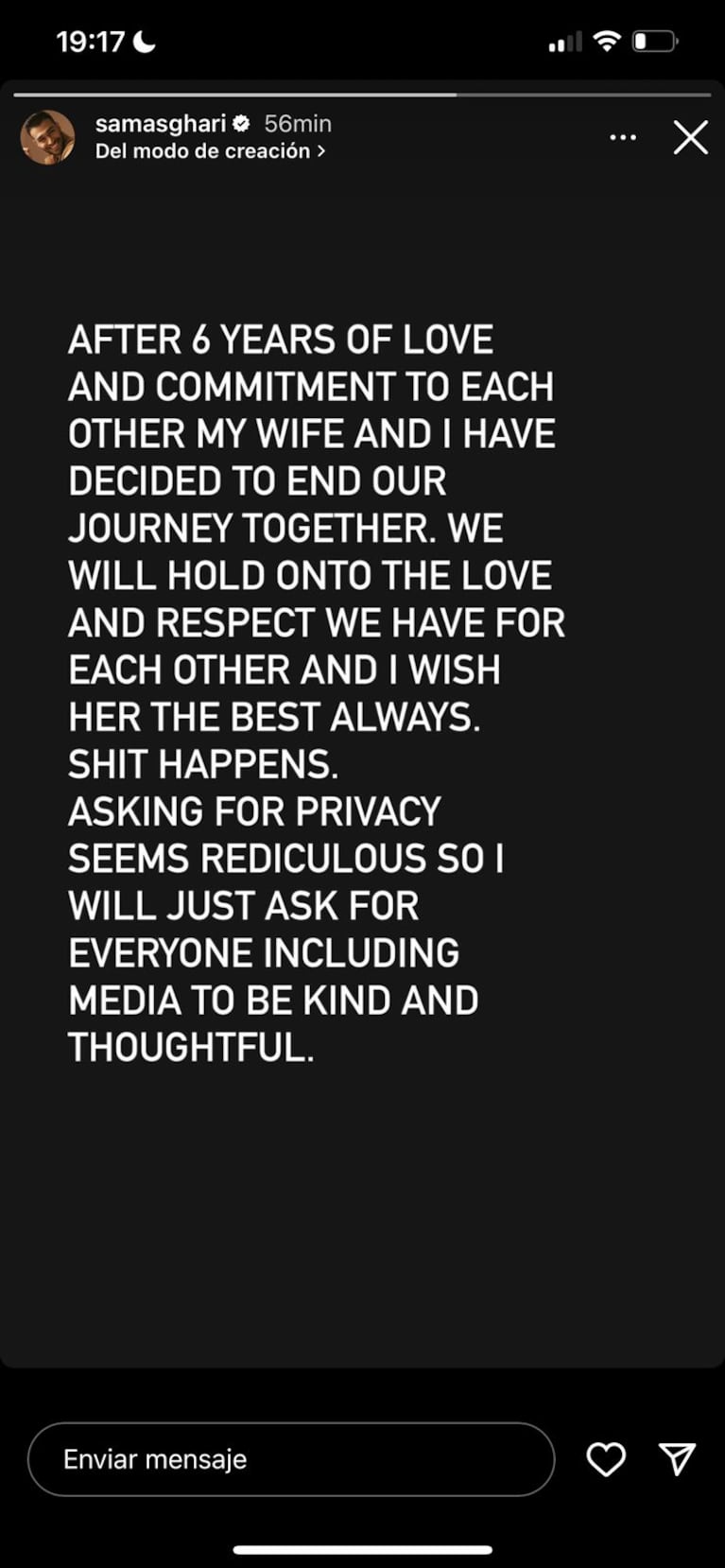Close the story viewer
The image size is (725, 1568).
point(690,138)
